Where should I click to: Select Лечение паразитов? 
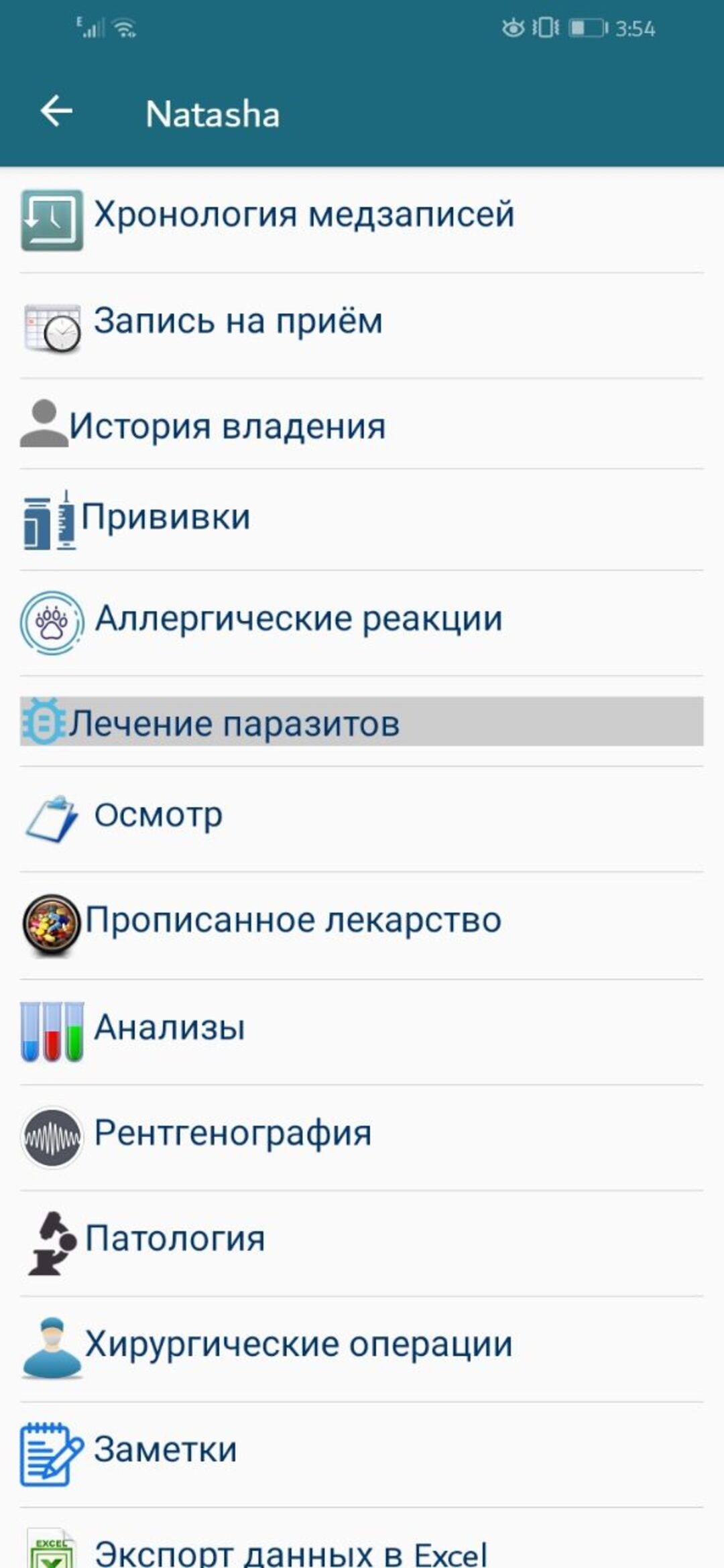(x=234, y=723)
